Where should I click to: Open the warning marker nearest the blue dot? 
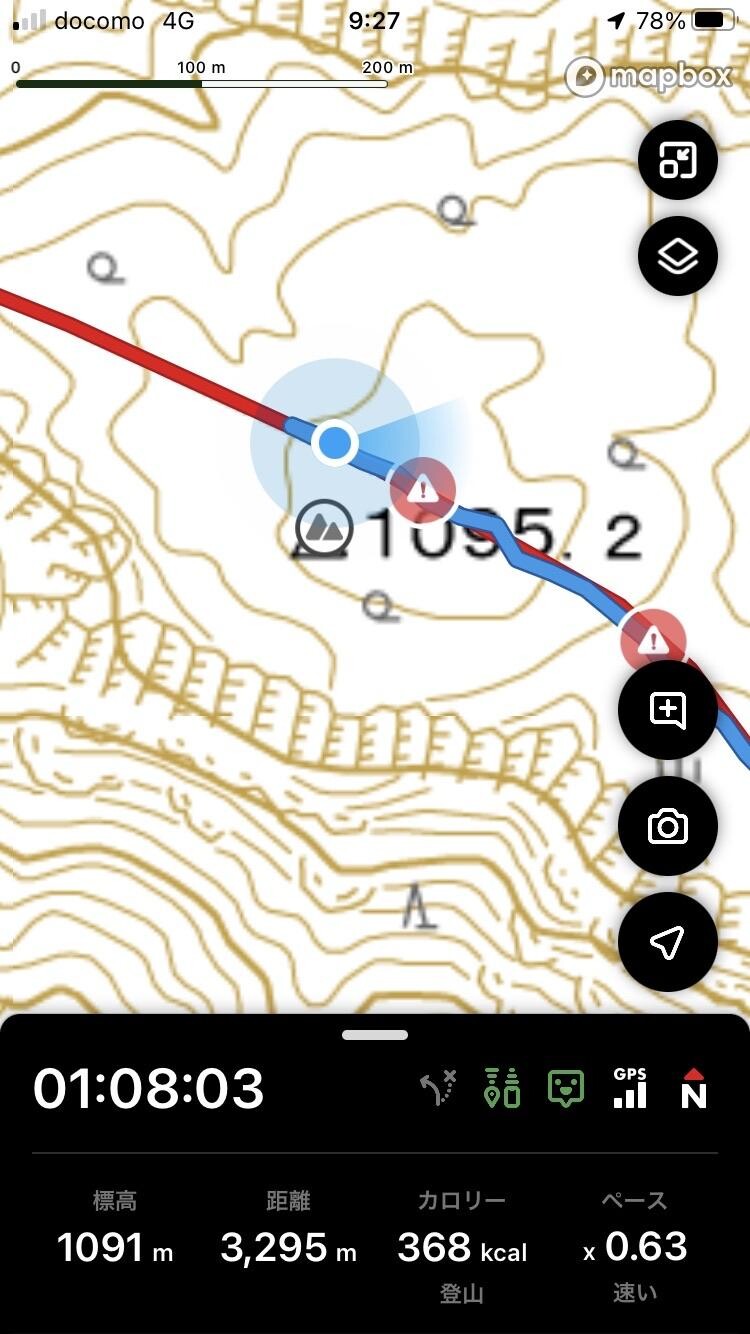[x=423, y=489]
